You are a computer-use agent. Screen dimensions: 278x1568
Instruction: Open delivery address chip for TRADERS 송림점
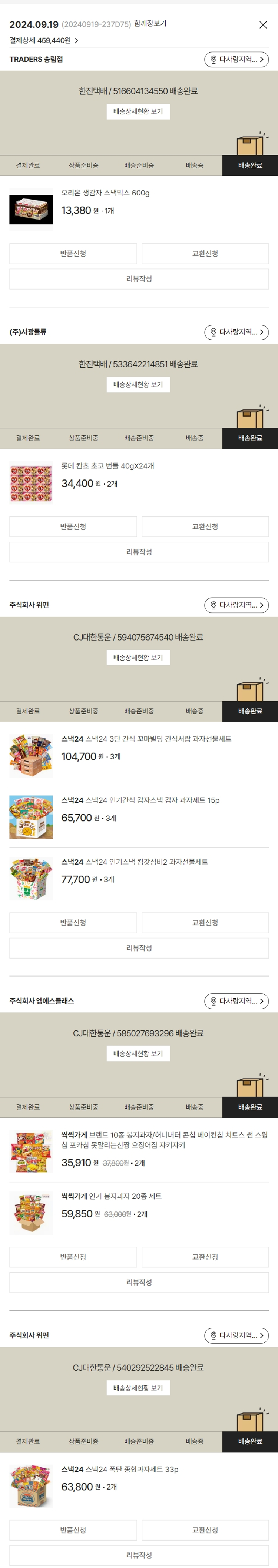236,60
